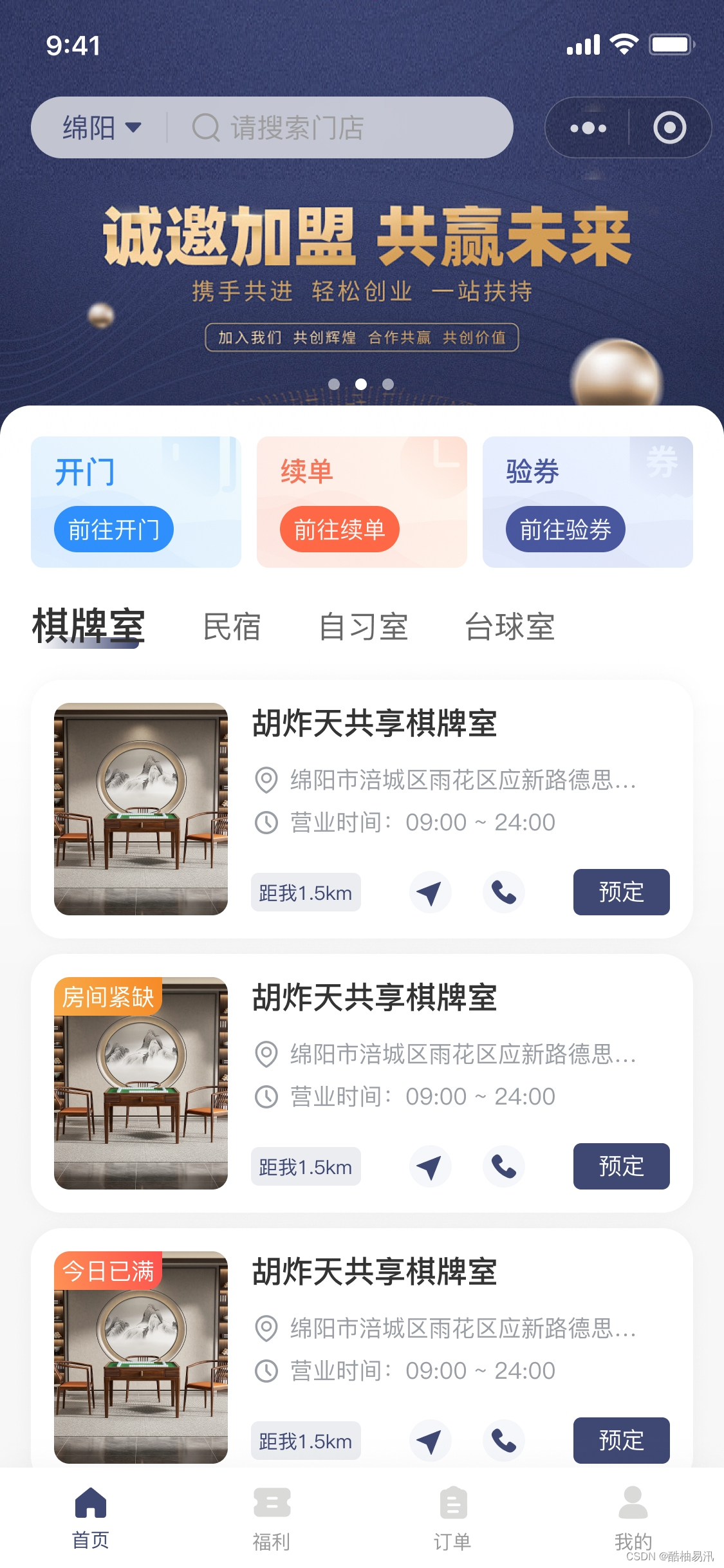Navigate to the 房间紧缺 store
The height and width of the screenshot is (1568, 724).
pos(430,1166)
